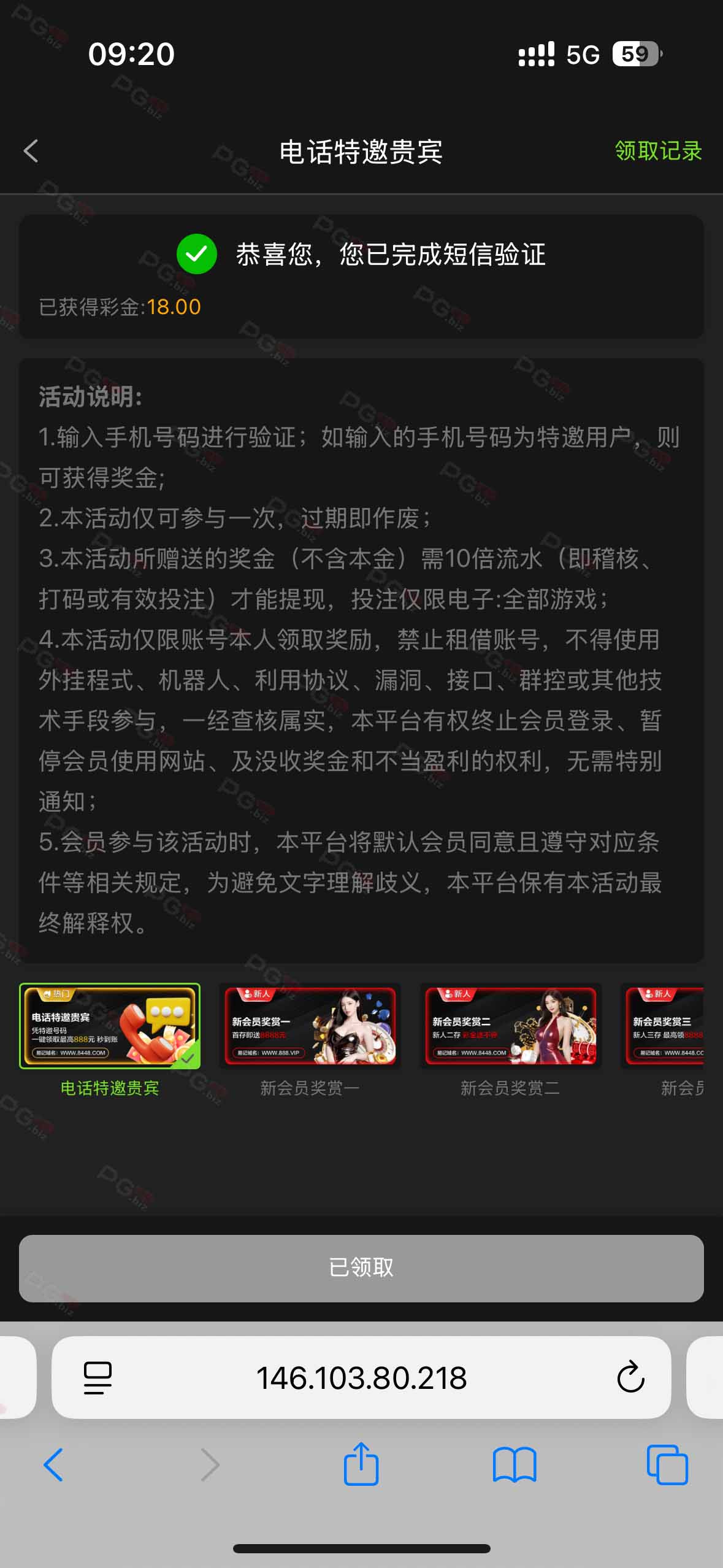Open the page settings menu in address bar
The height and width of the screenshot is (1568, 723).
pyautogui.click(x=98, y=1378)
